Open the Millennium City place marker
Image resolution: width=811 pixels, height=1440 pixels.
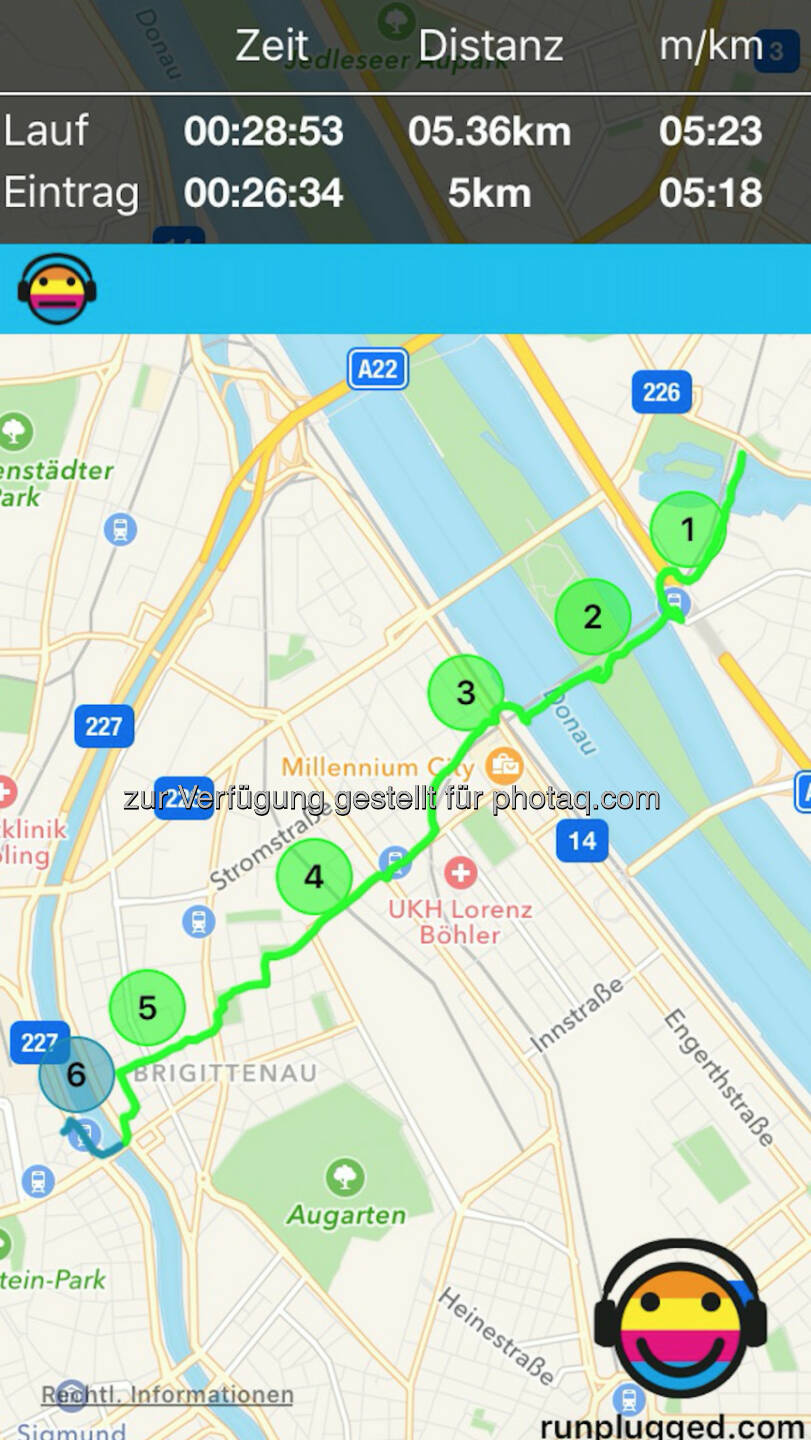click(505, 767)
